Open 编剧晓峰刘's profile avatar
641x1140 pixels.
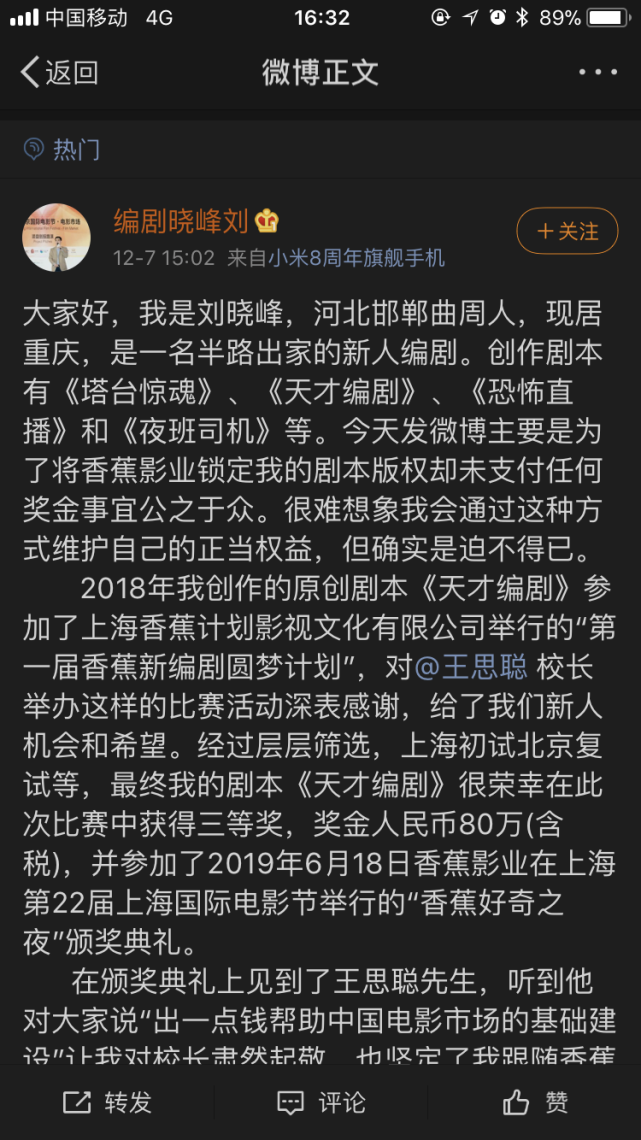pyautogui.click(x=57, y=237)
